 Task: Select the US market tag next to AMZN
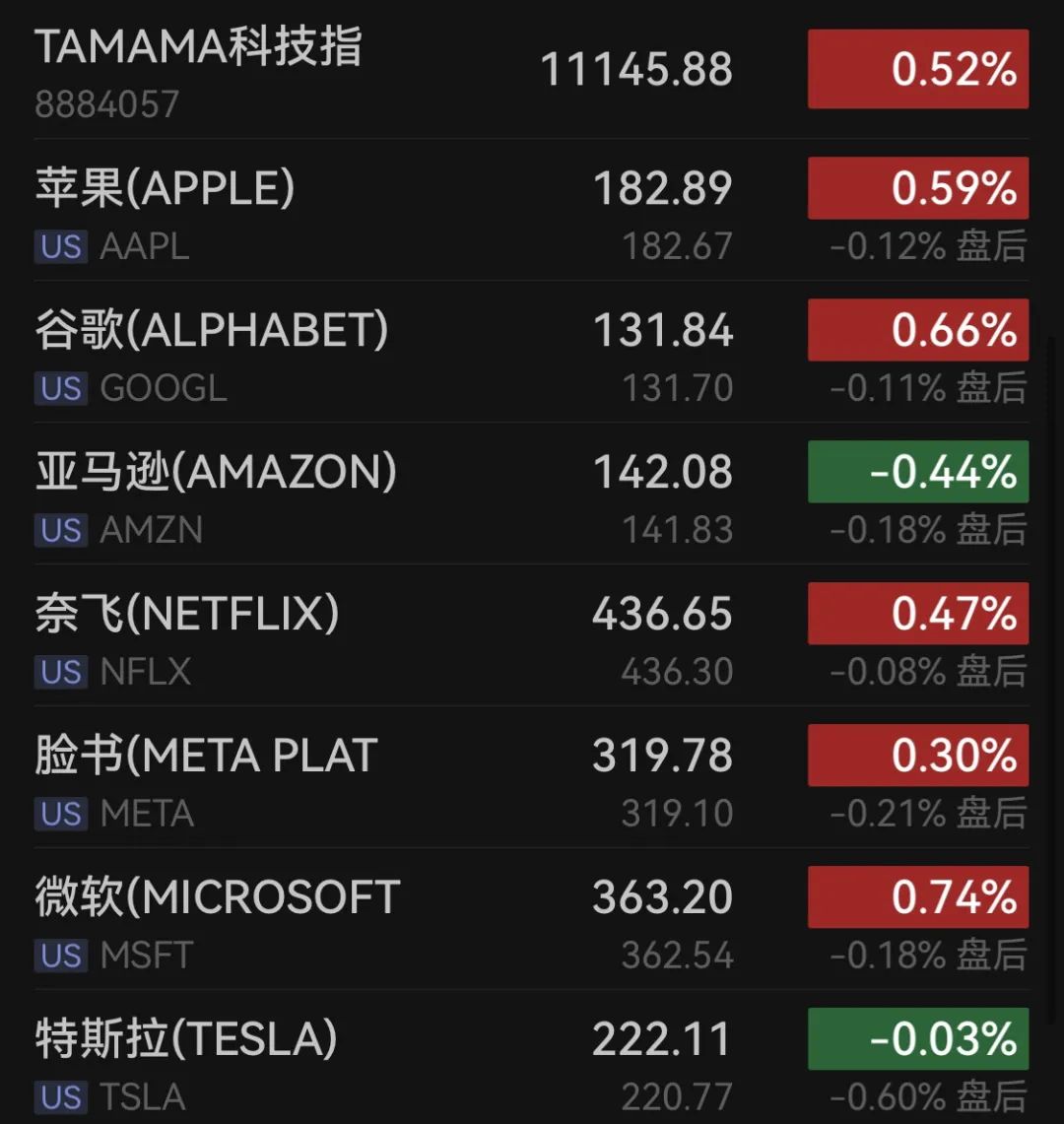pyautogui.click(x=60, y=531)
